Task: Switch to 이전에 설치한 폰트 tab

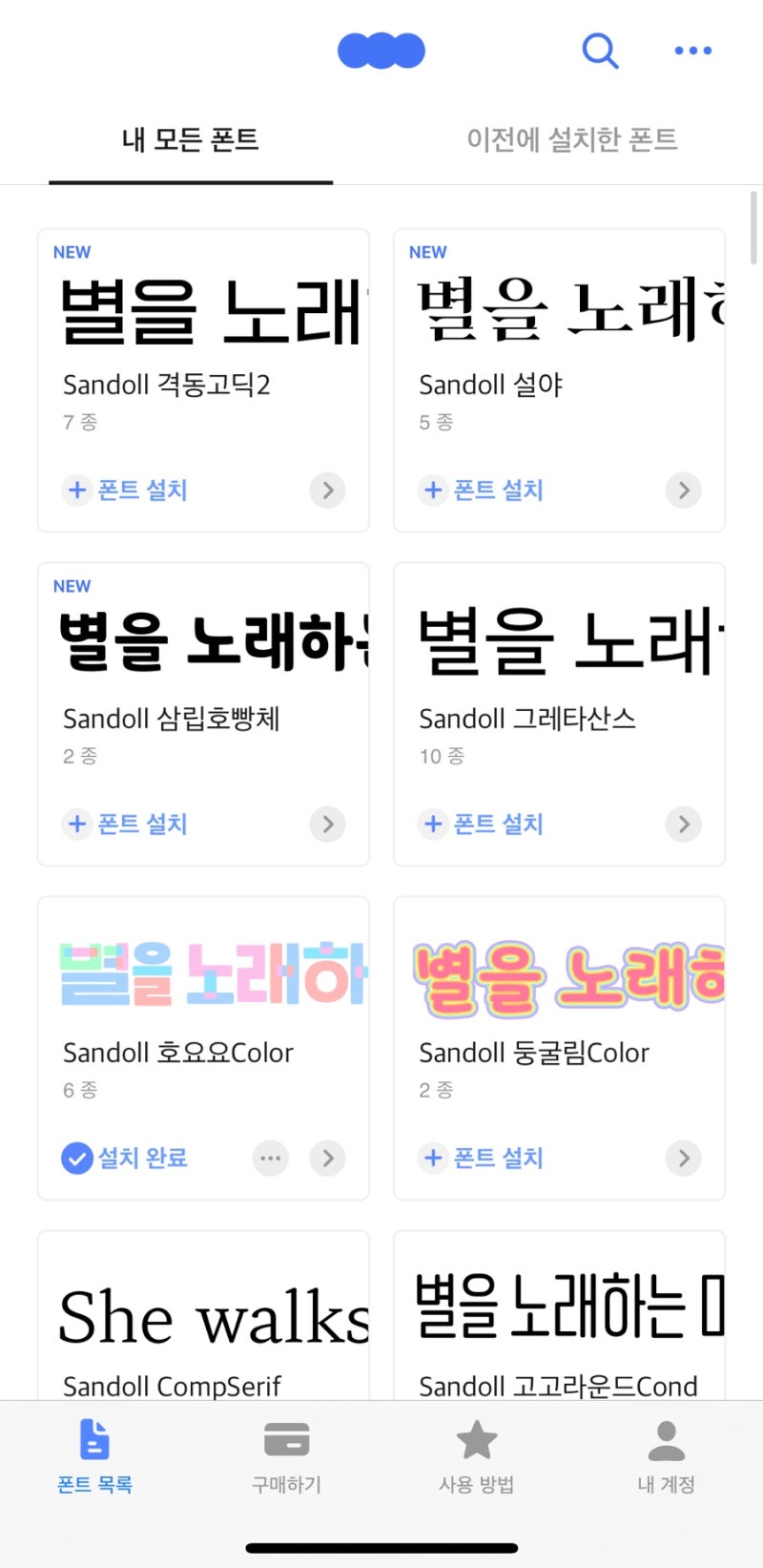Action: click(x=572, y=139)
